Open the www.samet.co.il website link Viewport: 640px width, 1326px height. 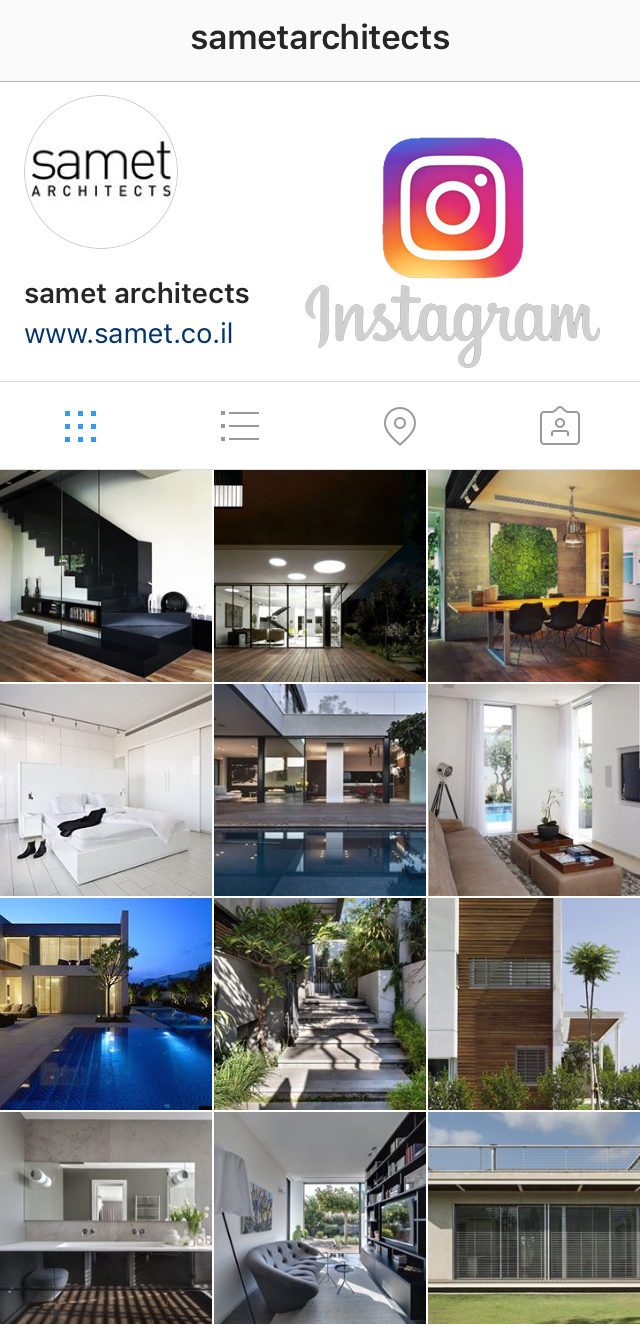tap(129, 333)
